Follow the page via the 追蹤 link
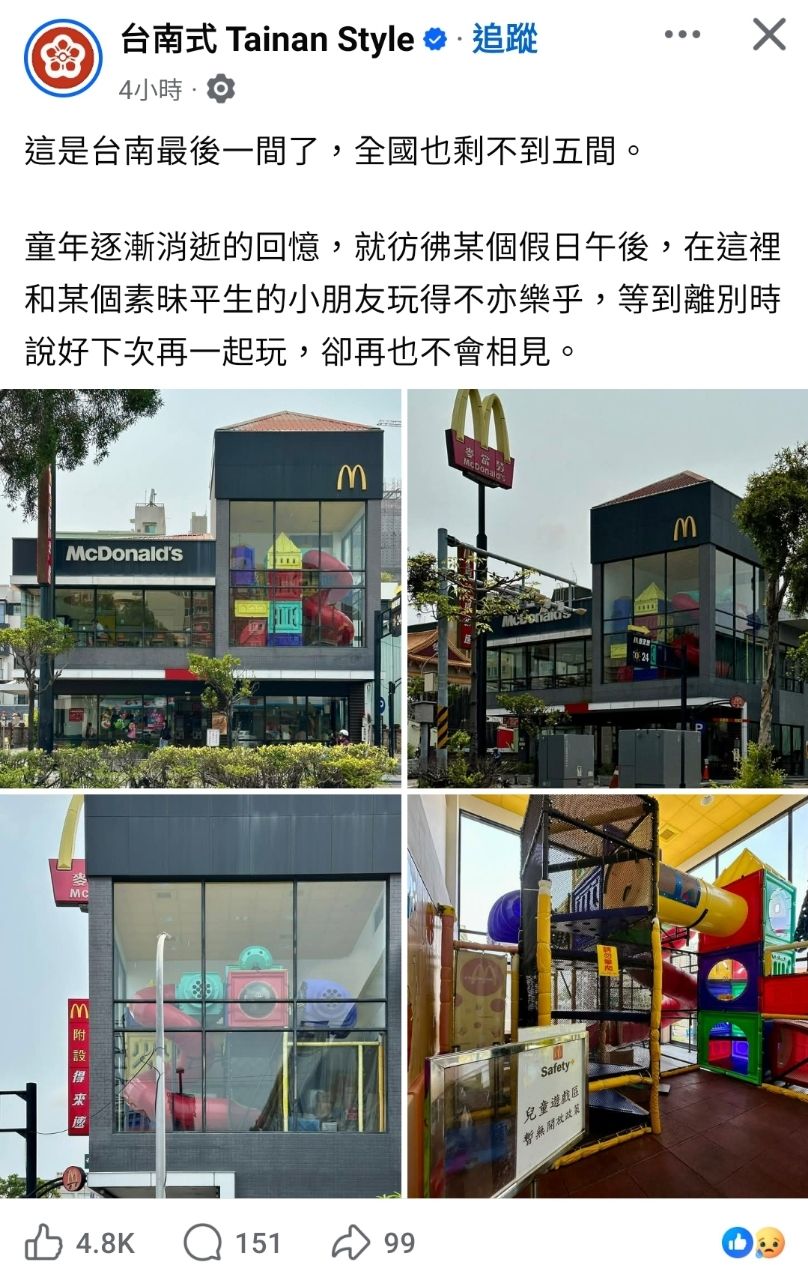 pos(503,40)
